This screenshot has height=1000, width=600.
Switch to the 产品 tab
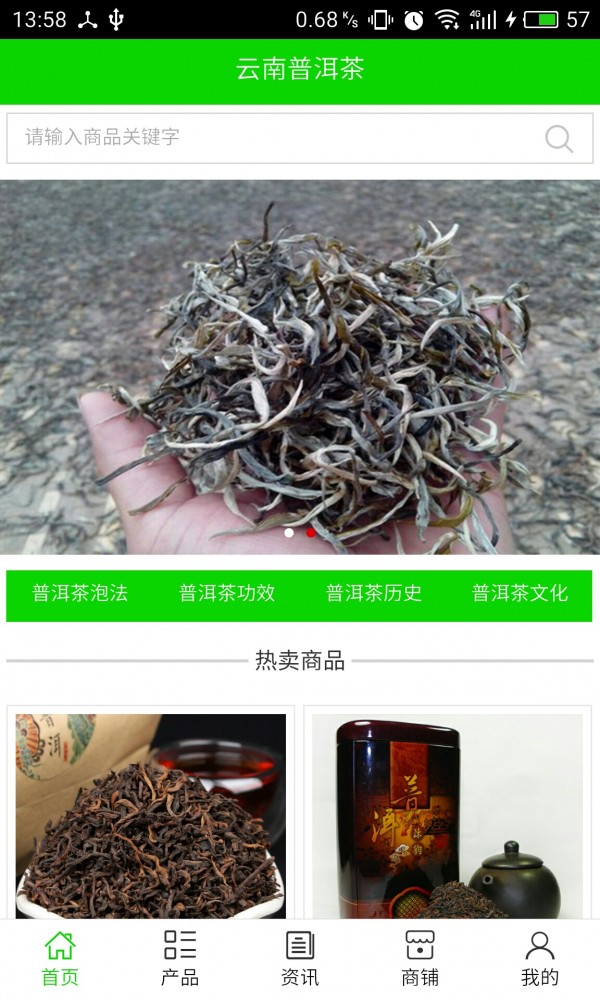click(180, 959)
